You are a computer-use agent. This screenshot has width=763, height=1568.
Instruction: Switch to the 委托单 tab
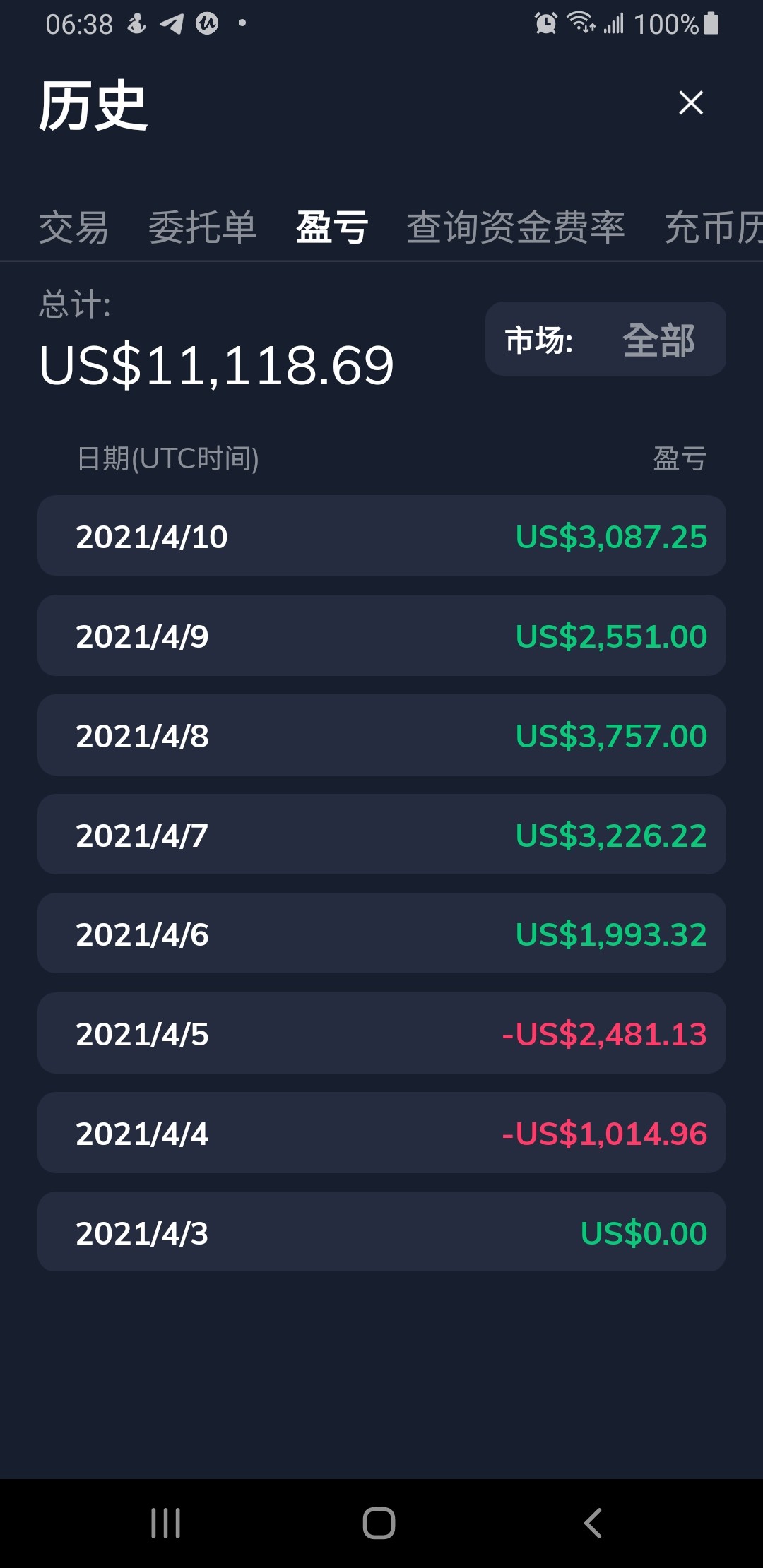click(202, 227)
